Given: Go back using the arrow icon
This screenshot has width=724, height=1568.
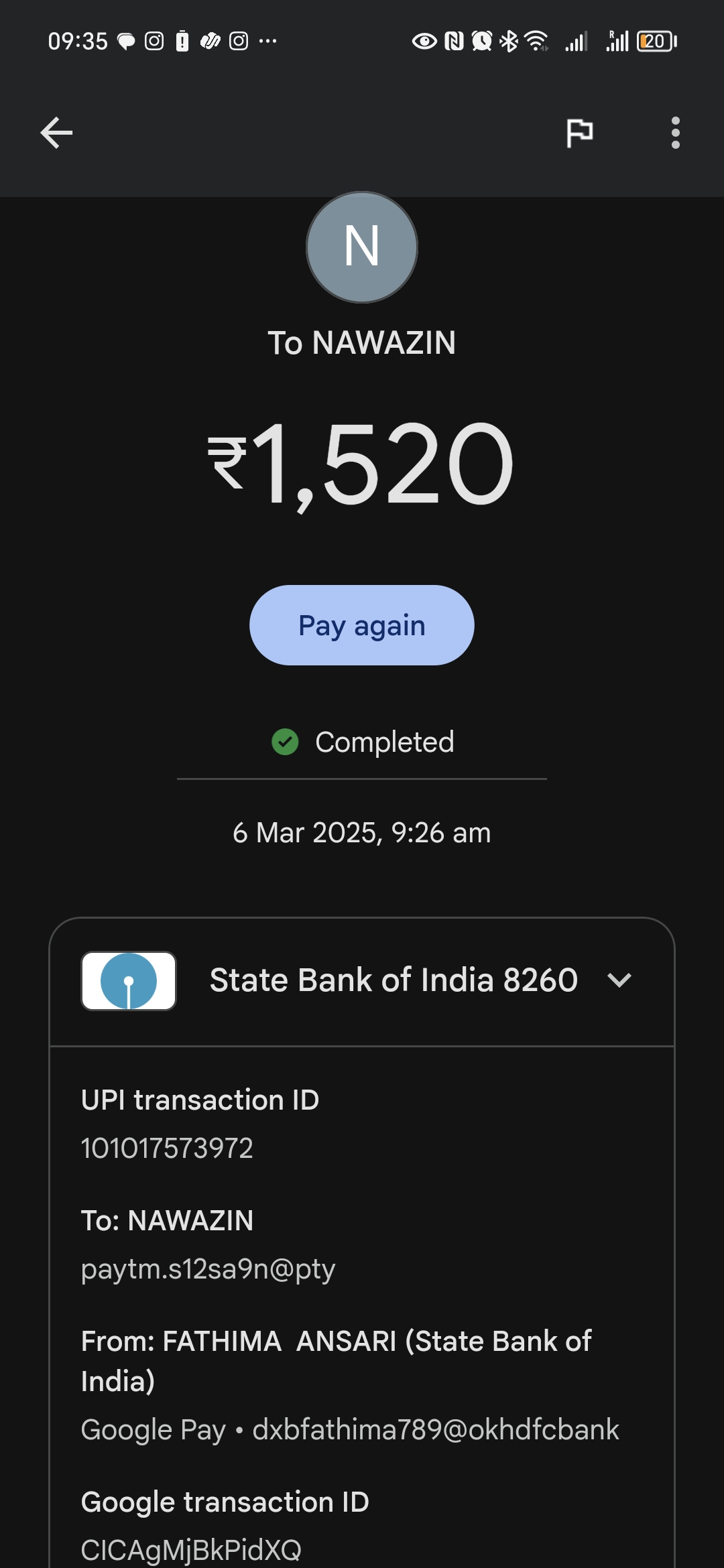Looking at the screenshot, I should (x=56, y=133).
